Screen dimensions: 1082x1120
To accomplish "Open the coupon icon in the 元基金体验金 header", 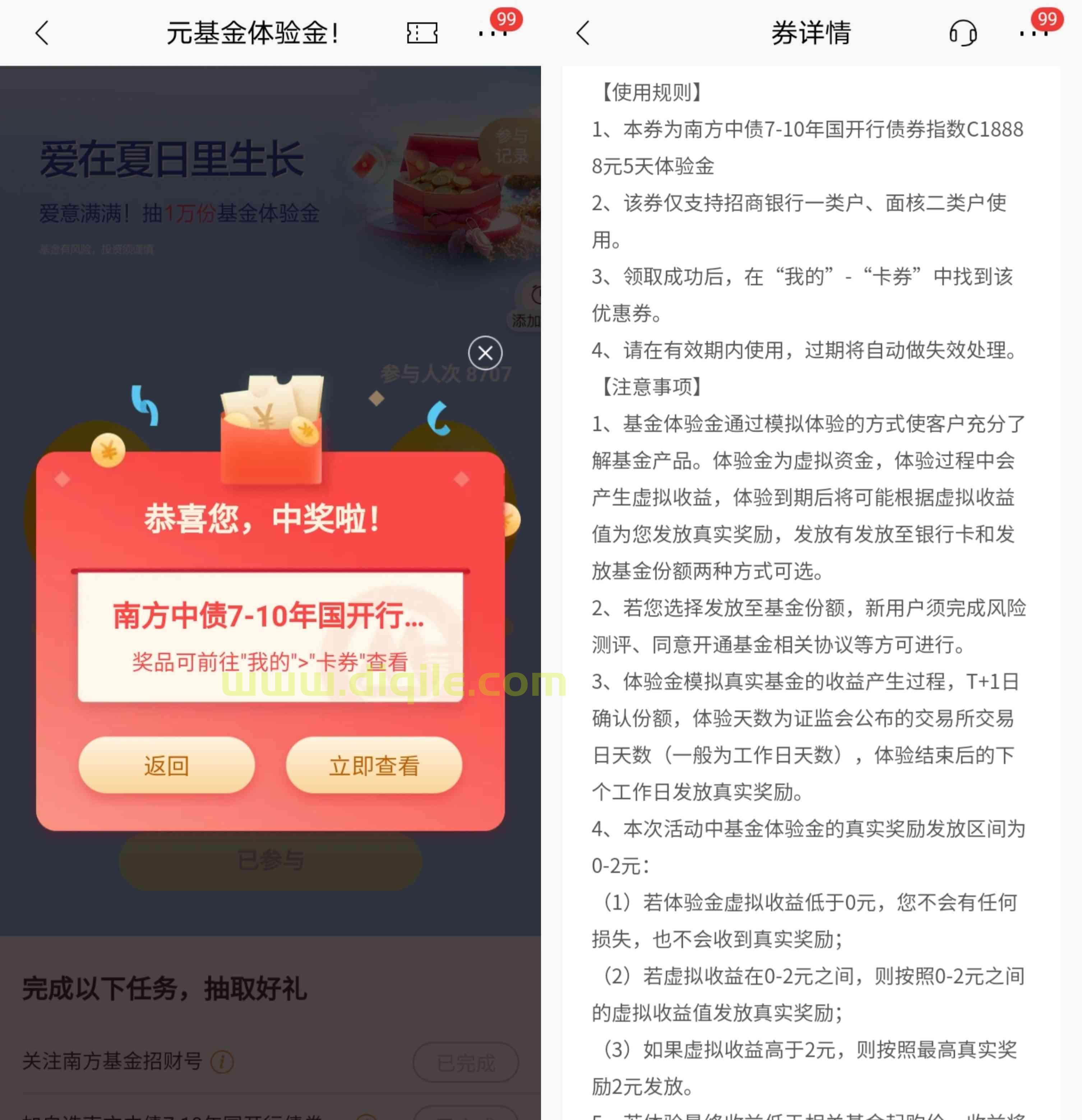I will point(422,33).
